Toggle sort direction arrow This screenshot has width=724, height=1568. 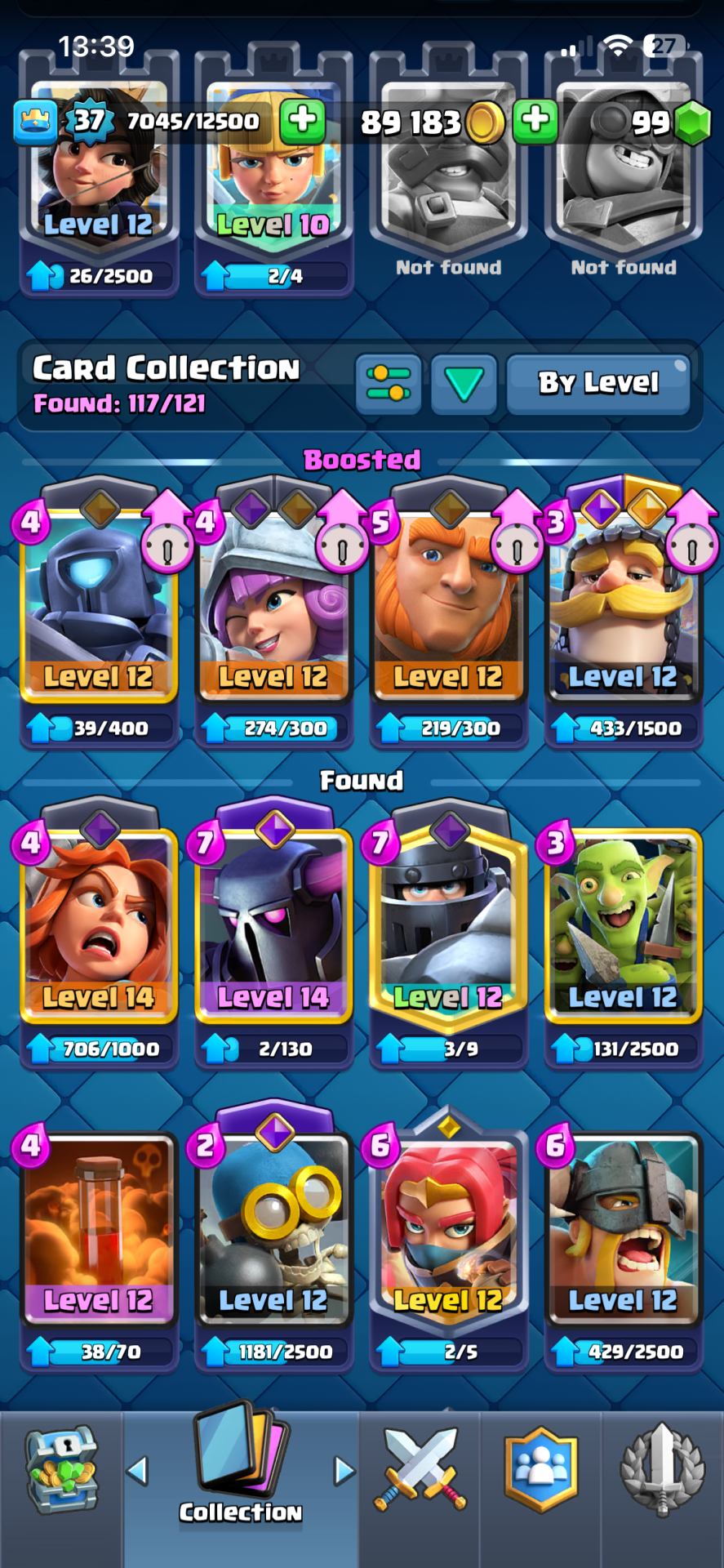[464, 384]
